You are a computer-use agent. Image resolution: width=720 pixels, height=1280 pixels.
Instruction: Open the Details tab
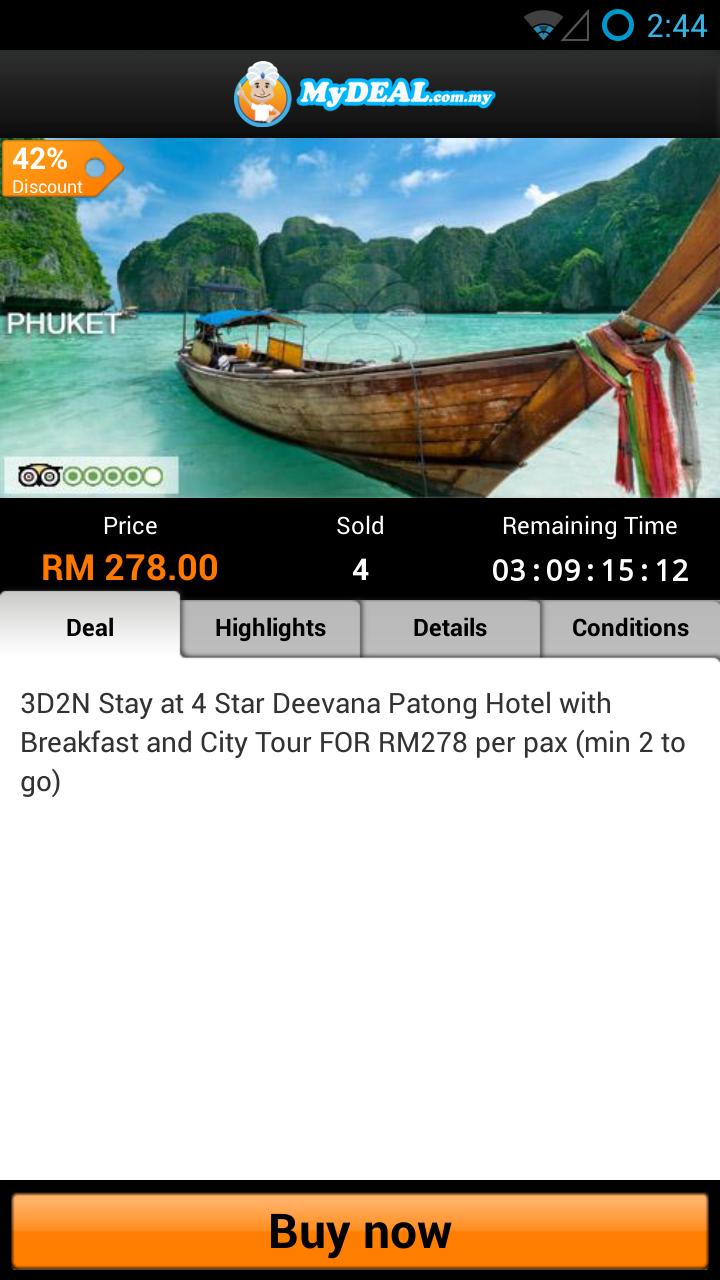coord(450,628)
